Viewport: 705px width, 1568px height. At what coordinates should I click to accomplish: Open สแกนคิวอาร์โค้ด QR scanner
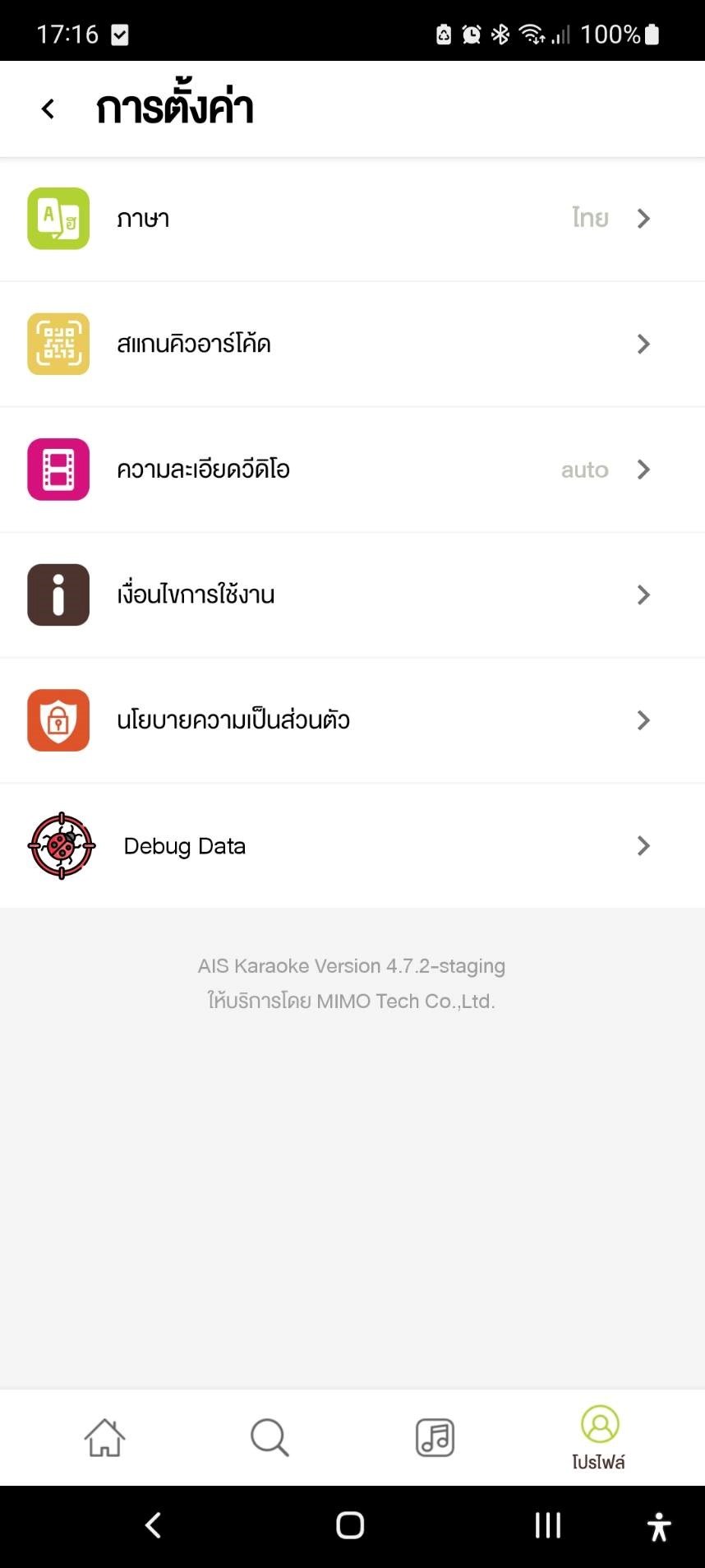[x=352, y=344]
